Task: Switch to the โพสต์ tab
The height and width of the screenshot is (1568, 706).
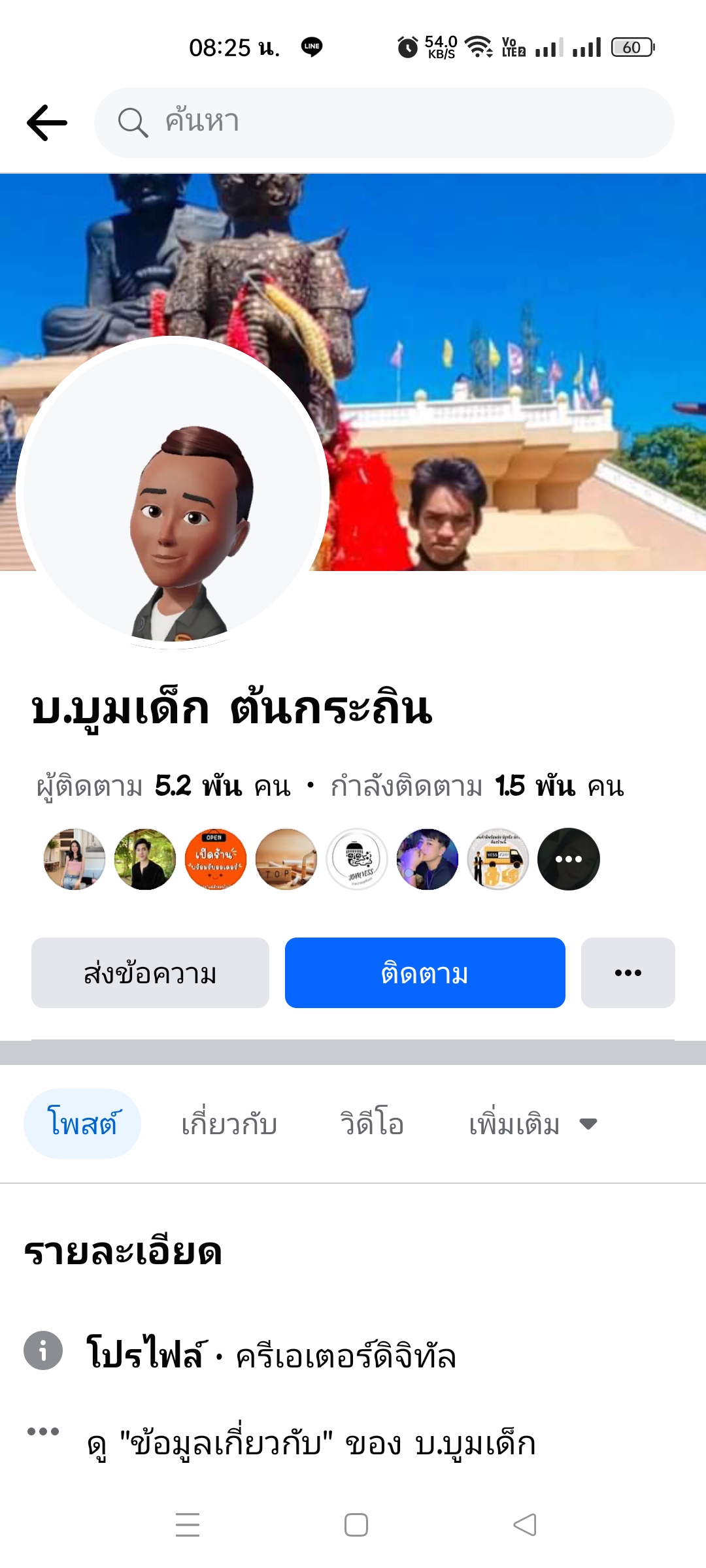Action: pos(82,1124)
